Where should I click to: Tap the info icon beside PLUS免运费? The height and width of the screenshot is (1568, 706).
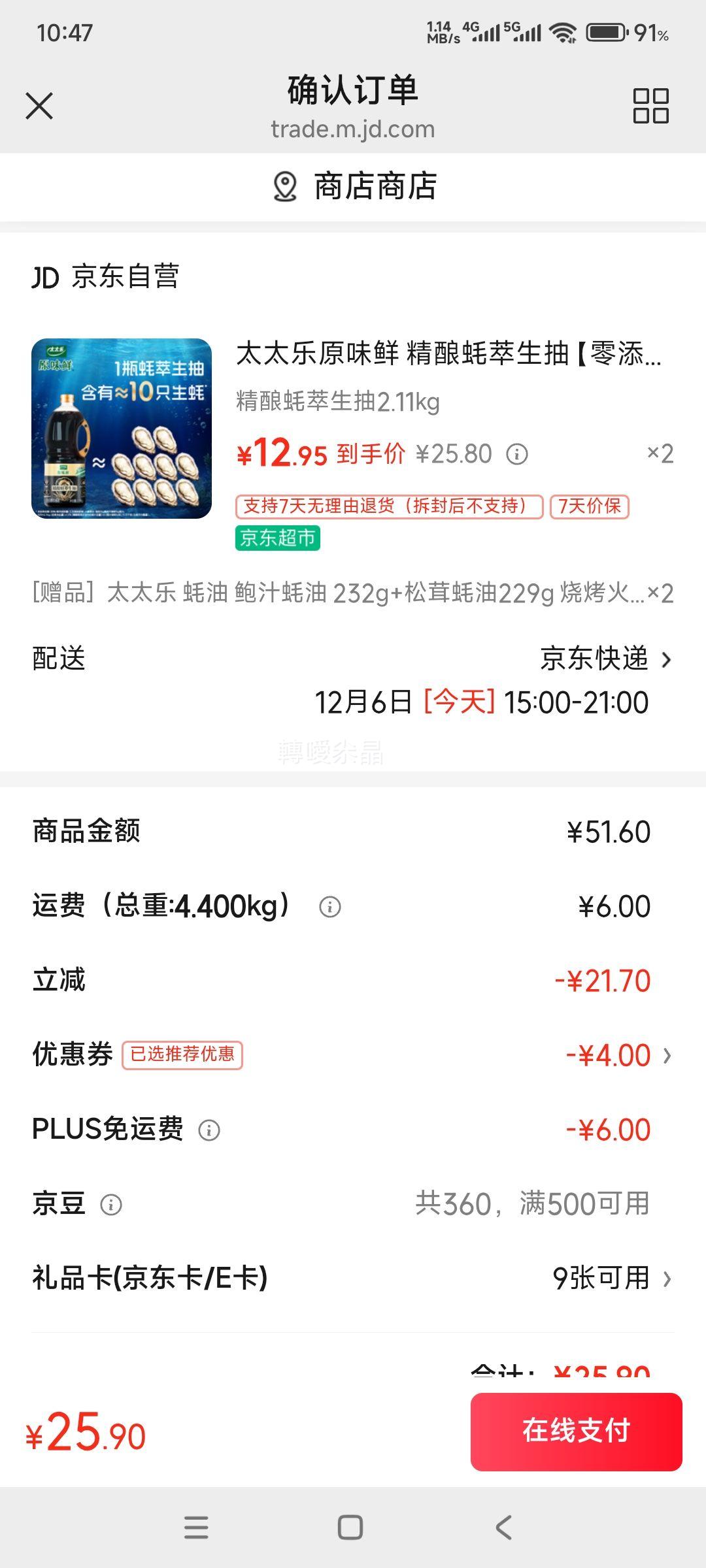click(208, 1129)
